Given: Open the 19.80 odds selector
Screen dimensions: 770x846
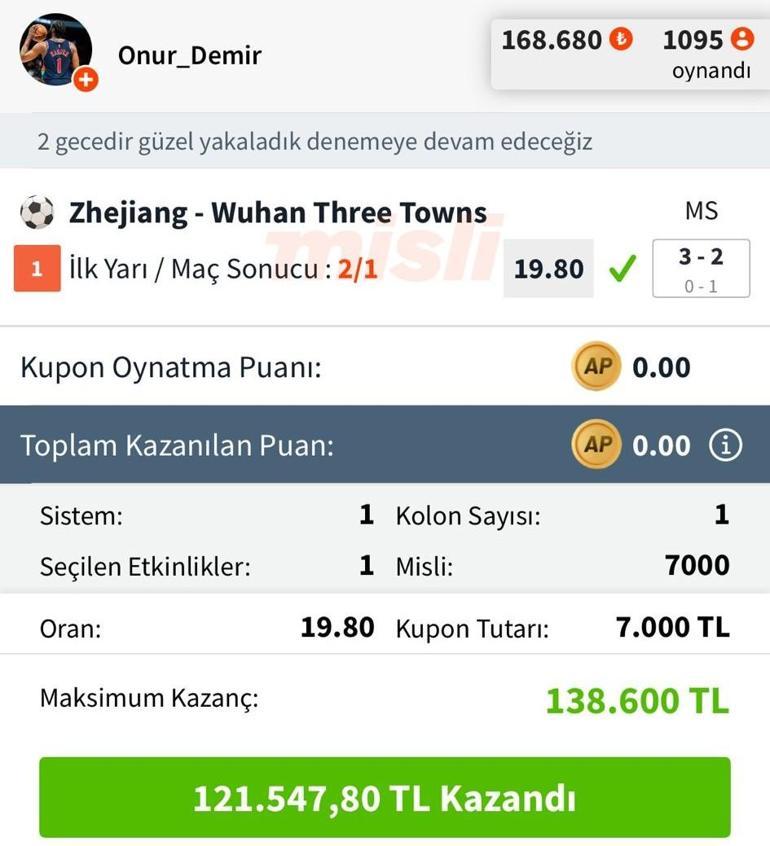Looking at the screenshot, I should click(547, 268).
